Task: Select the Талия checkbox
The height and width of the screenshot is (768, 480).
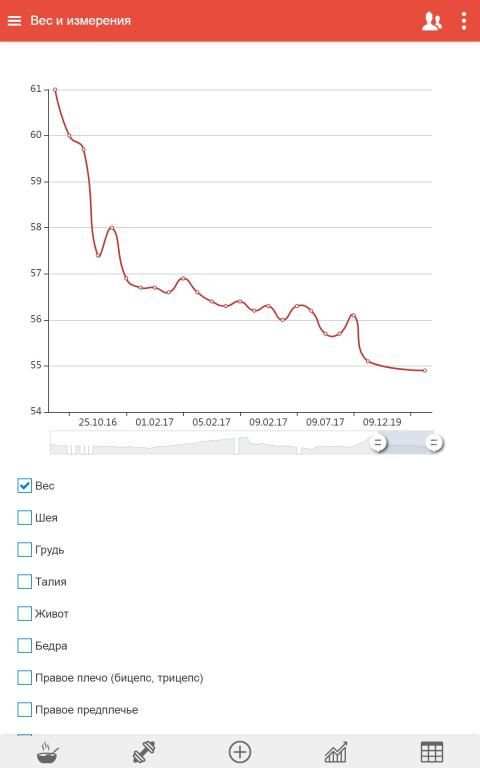Action: (x=24, y=581)
